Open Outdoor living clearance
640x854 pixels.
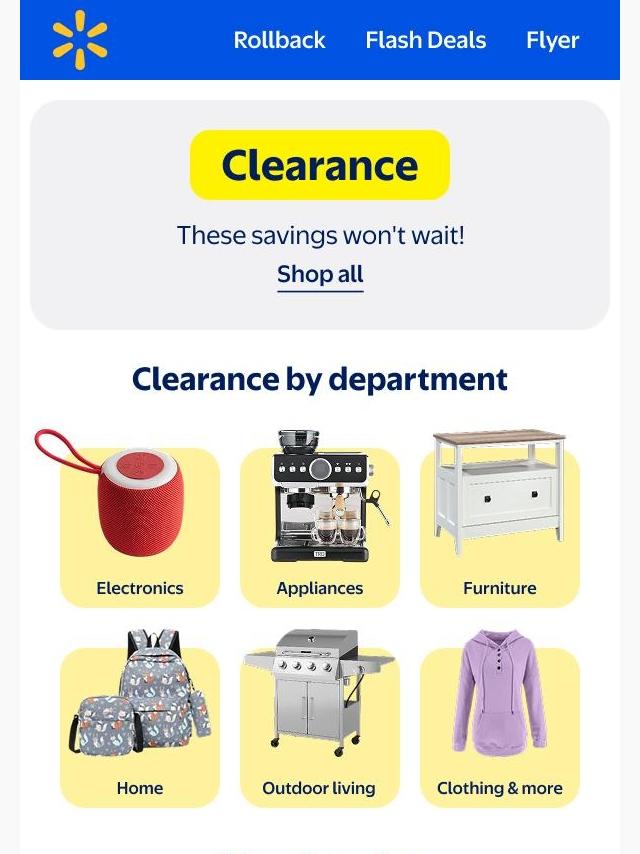320,725
